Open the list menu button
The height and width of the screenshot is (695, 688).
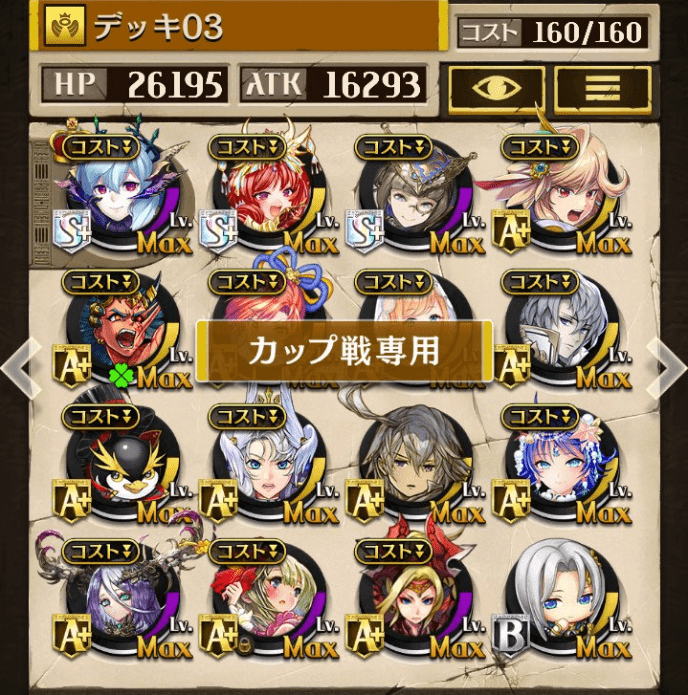[x=602, y=90]
